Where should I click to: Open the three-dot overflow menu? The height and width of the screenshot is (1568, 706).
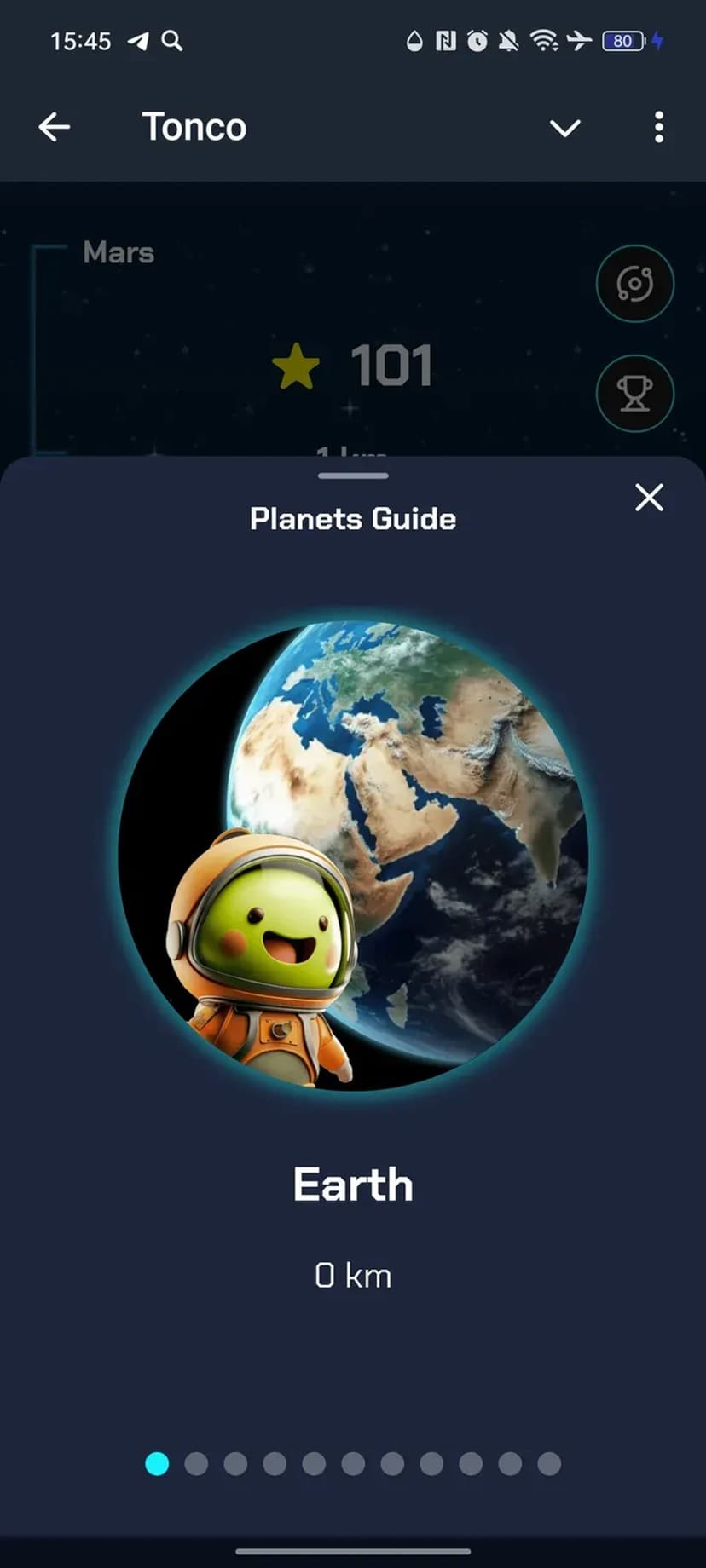(x=658, y=128)
